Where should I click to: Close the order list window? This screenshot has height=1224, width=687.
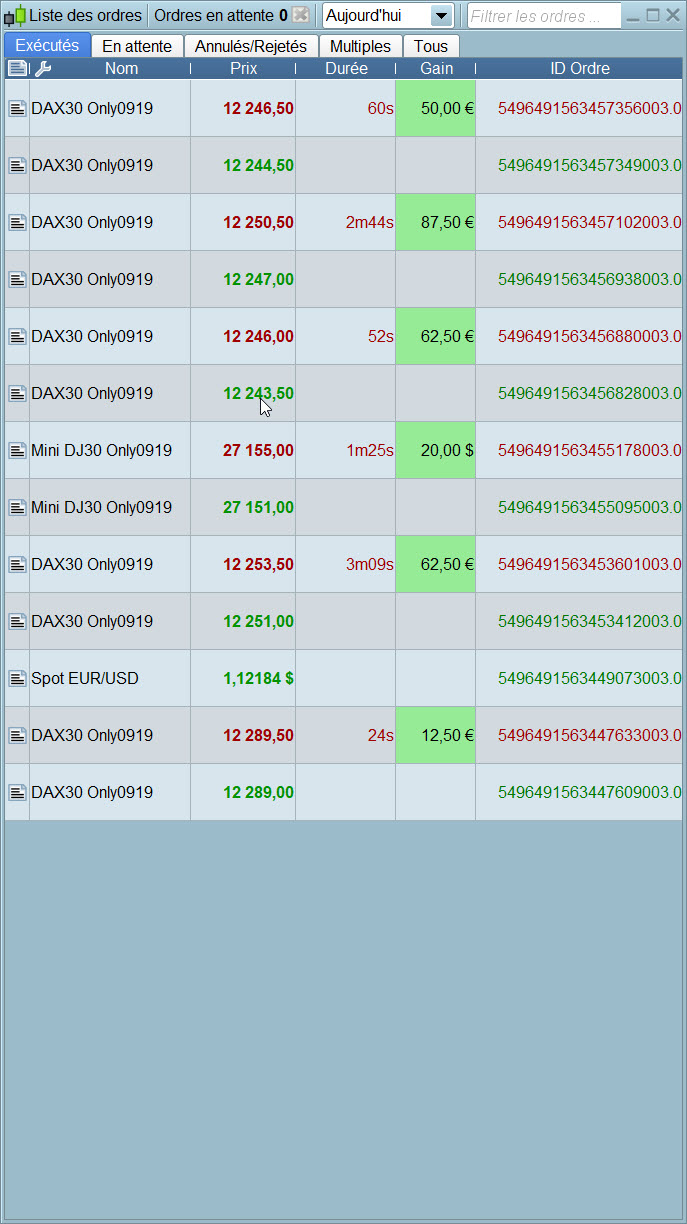(672, 15)
